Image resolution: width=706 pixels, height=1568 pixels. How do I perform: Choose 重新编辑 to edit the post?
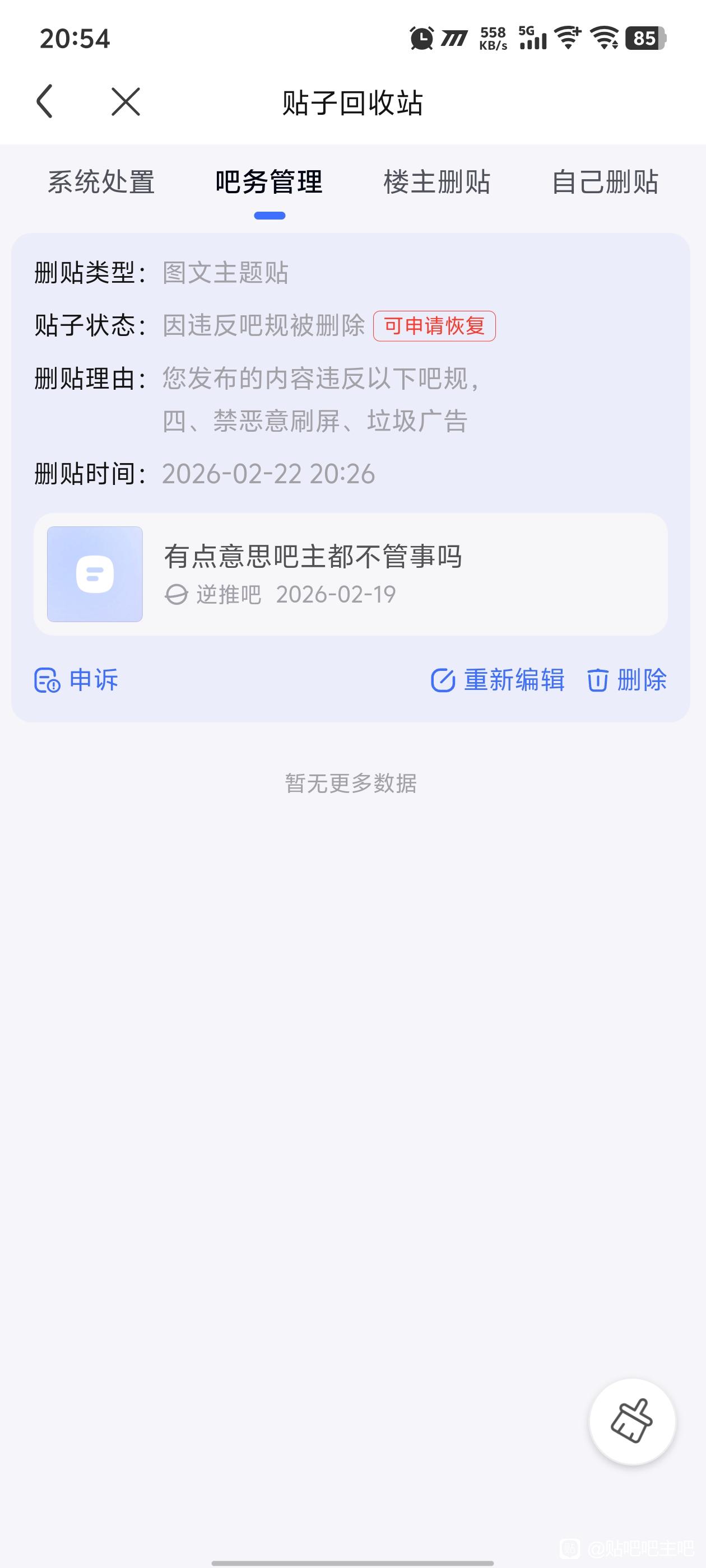[498, 680]
